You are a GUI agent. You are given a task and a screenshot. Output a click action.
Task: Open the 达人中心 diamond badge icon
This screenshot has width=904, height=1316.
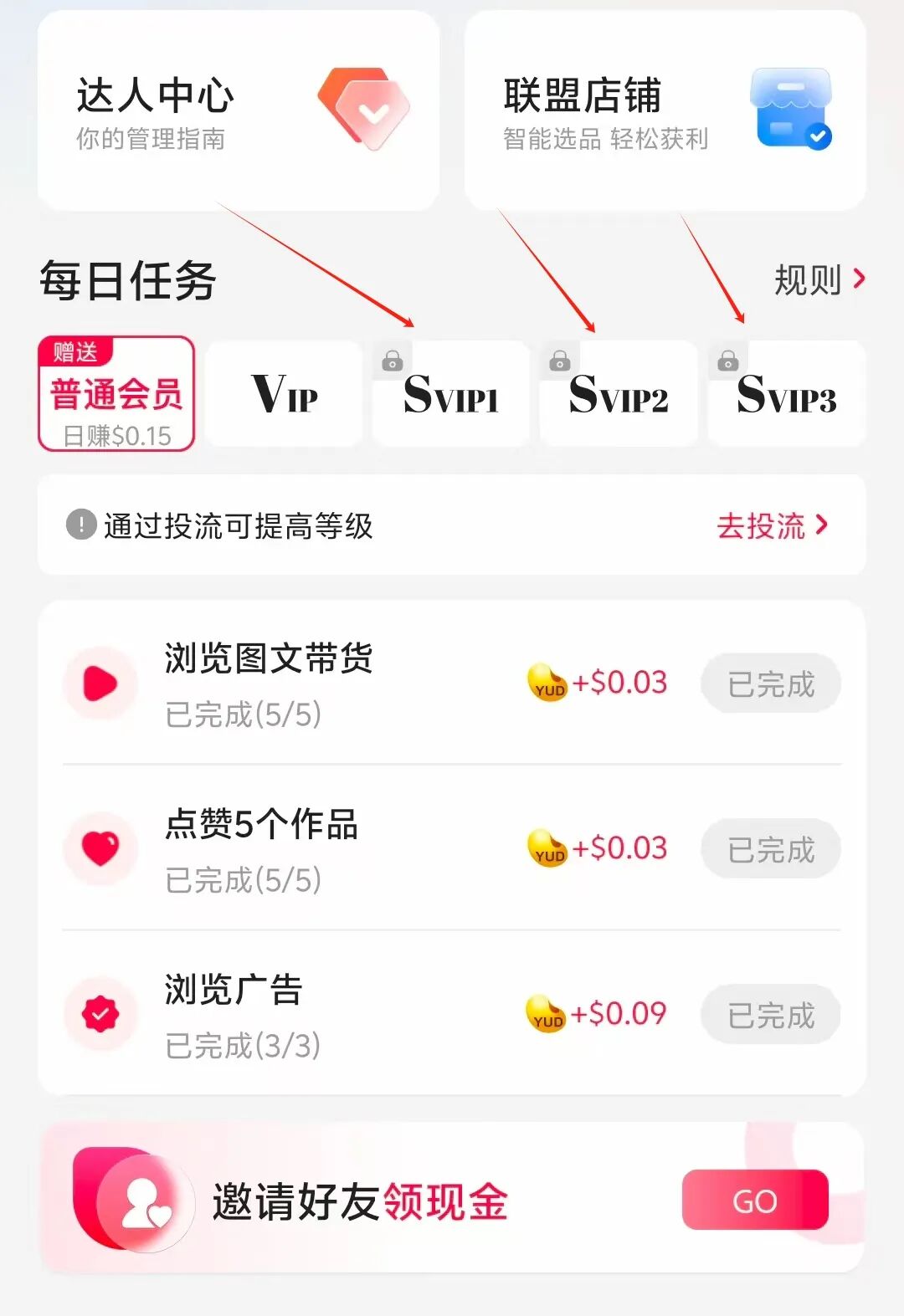[x=362, y=109]
